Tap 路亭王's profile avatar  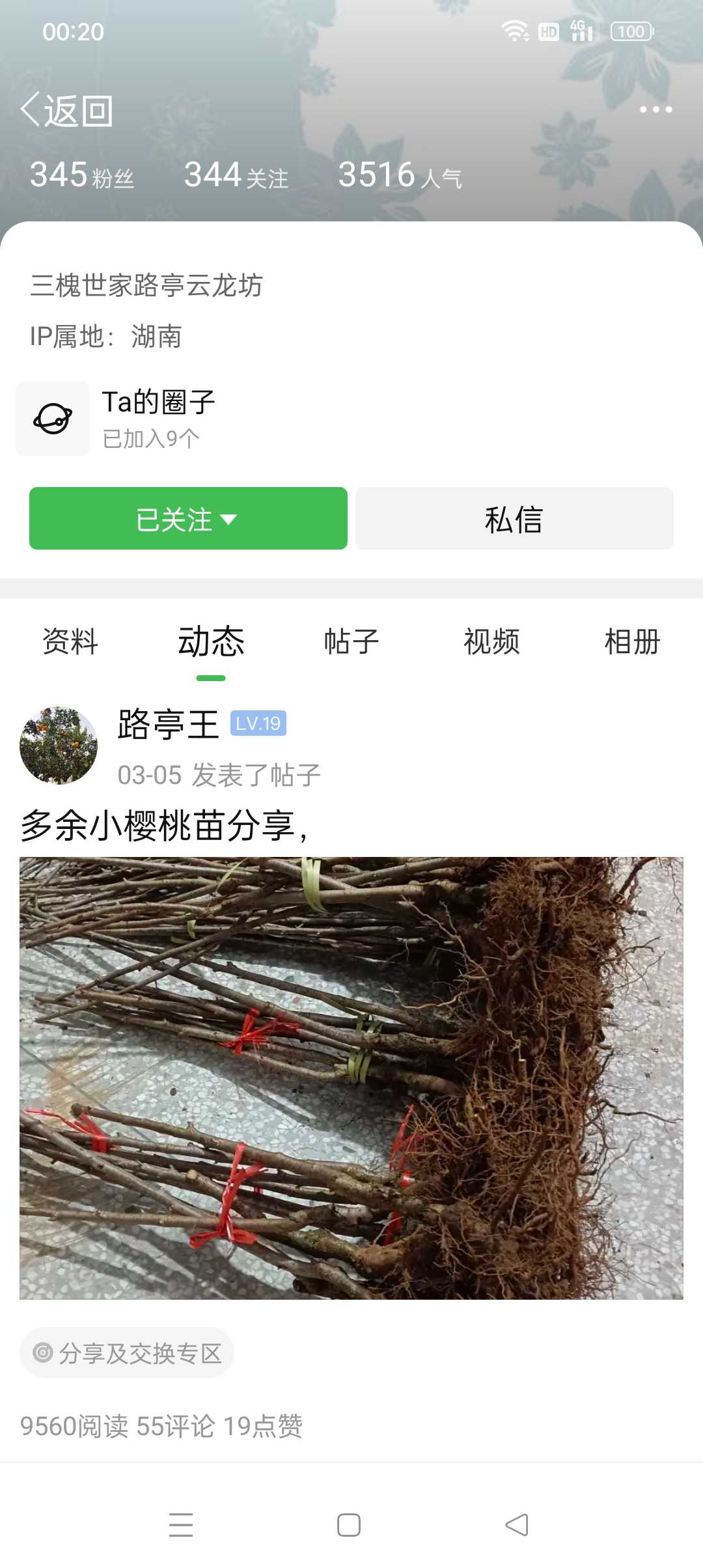(59, 746)
